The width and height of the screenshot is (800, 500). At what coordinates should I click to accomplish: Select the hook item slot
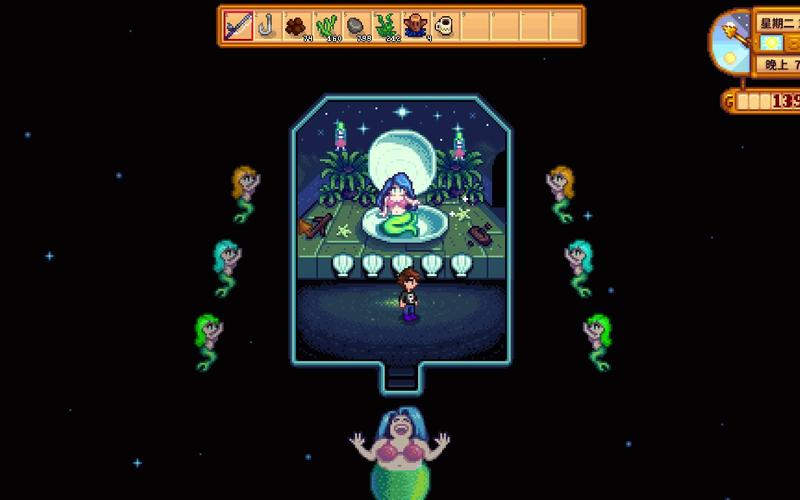266,26
